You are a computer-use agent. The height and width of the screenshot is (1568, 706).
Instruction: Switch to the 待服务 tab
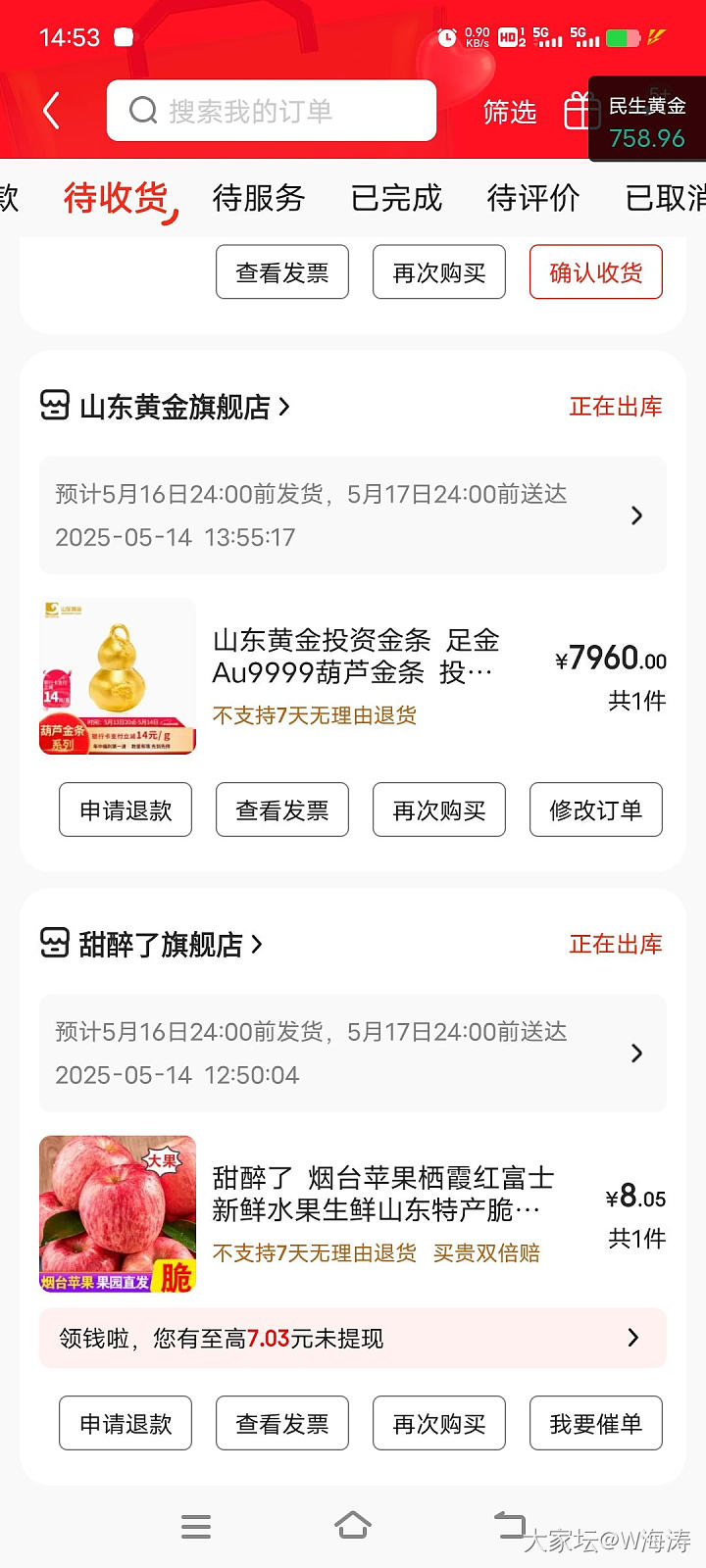click(x=258, y=198)
